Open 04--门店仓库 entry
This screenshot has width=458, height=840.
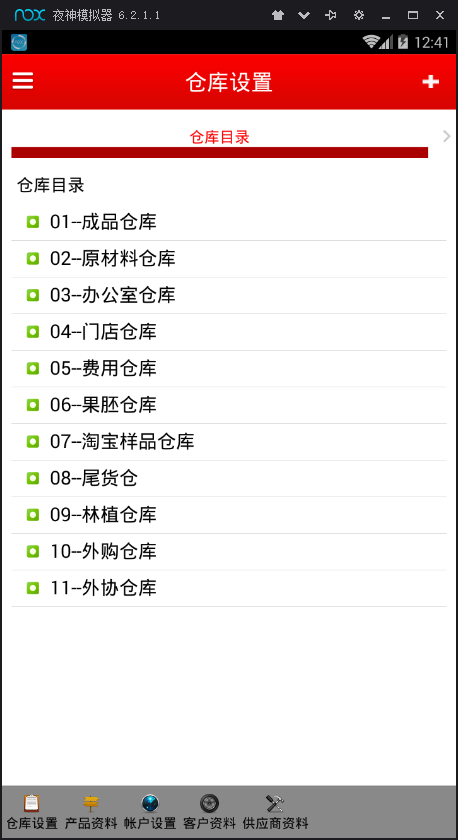tap(229, 332)
